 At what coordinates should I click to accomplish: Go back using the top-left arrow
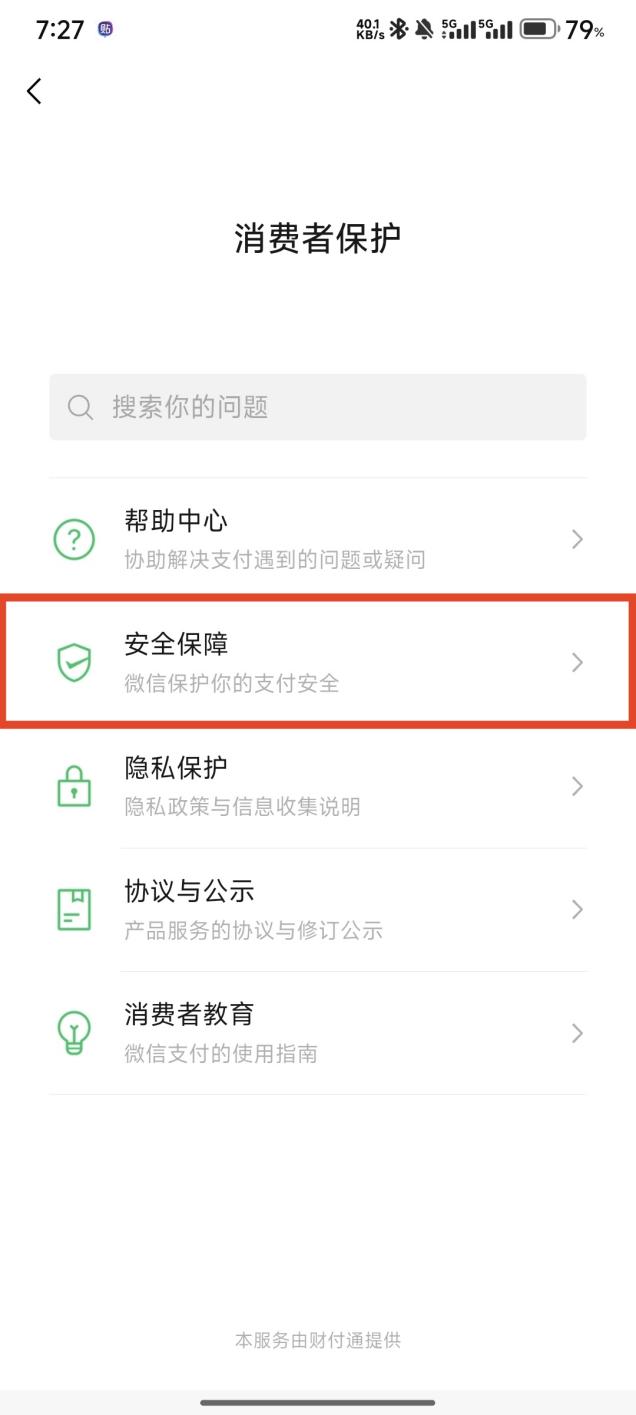(34, 91)
